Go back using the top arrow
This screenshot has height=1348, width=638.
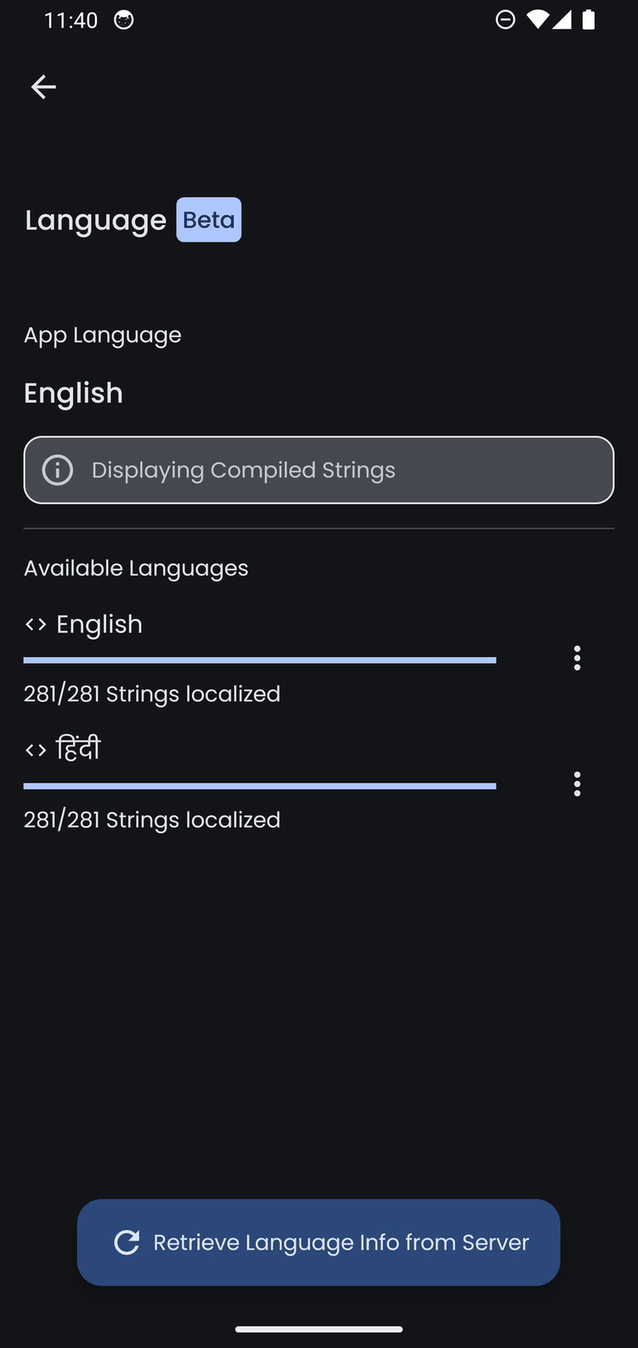pyautogui.click(x=43, y=88)
